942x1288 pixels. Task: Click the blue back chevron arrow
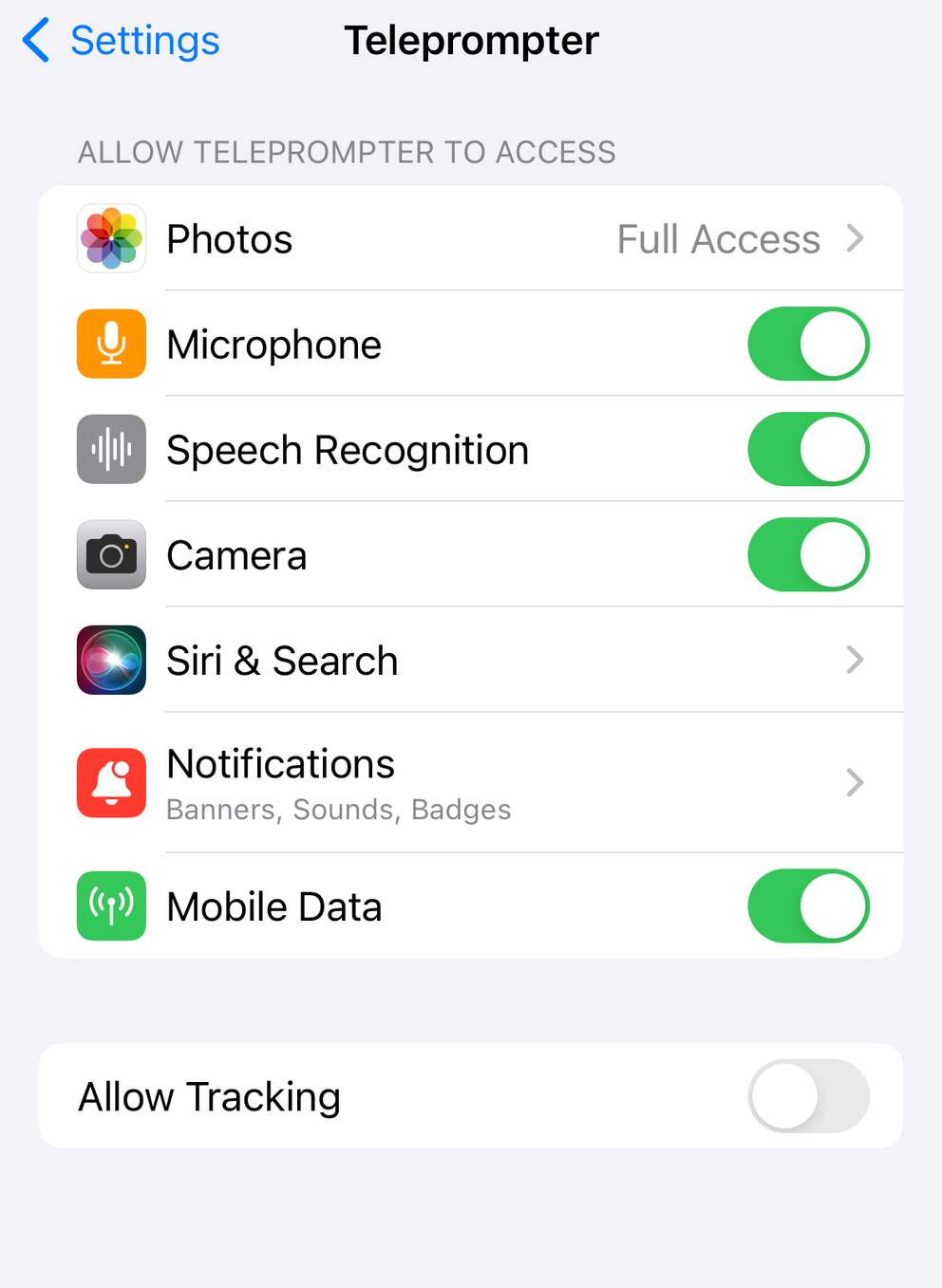pyautogui.click(x=34, y=40)
